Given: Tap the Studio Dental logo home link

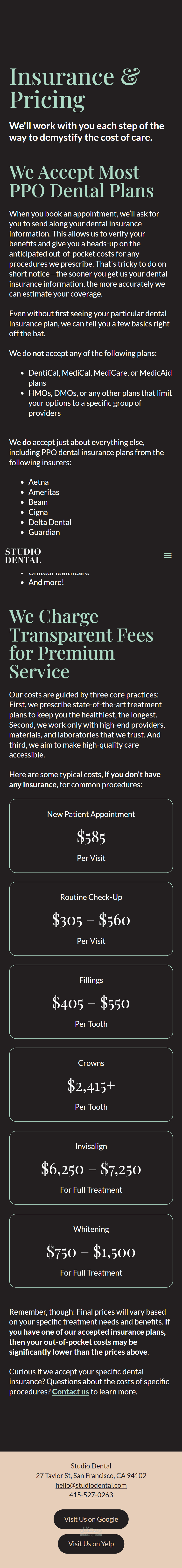Looking at the screenshot, I should (23, 555).
